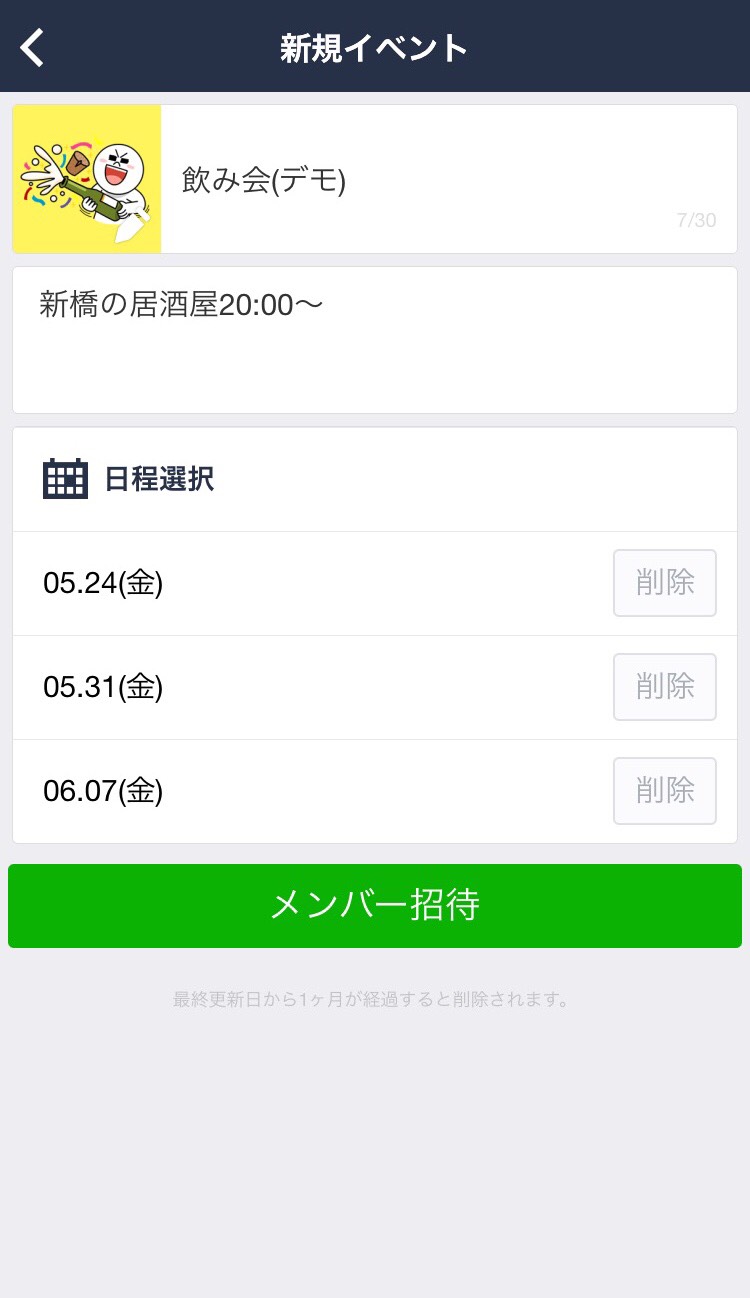Tap the 7/30 character counter
The height and width of the screenshot is (1298, 750).
(x=697, y=220)
